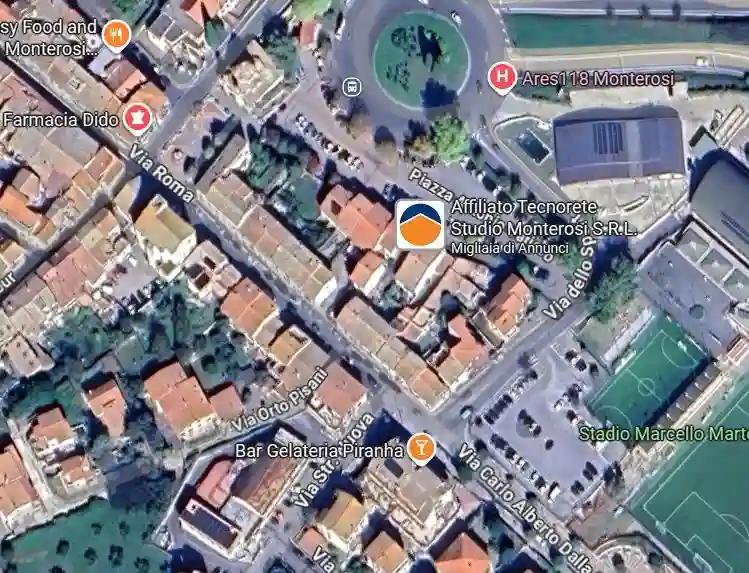Open the Farmacia Dido map marker

click(x=137, y=120)
